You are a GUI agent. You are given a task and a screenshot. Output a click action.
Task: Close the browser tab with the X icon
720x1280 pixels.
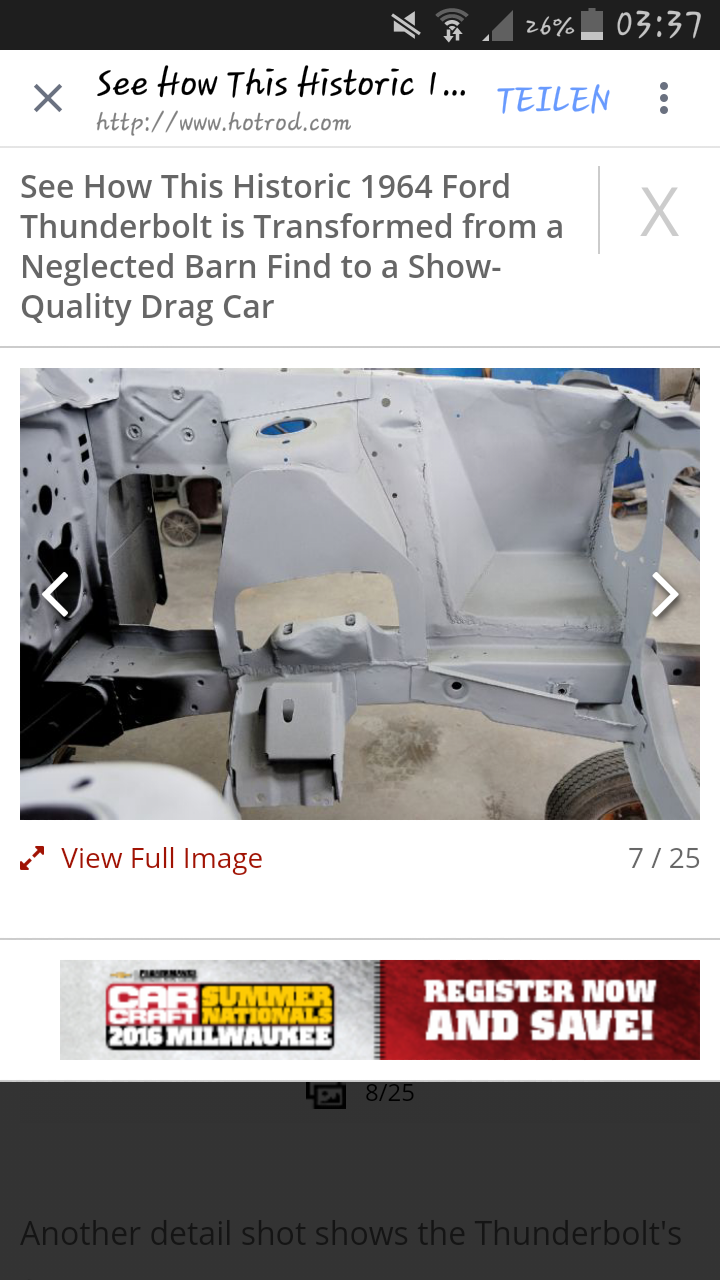(x=48, y=98)
